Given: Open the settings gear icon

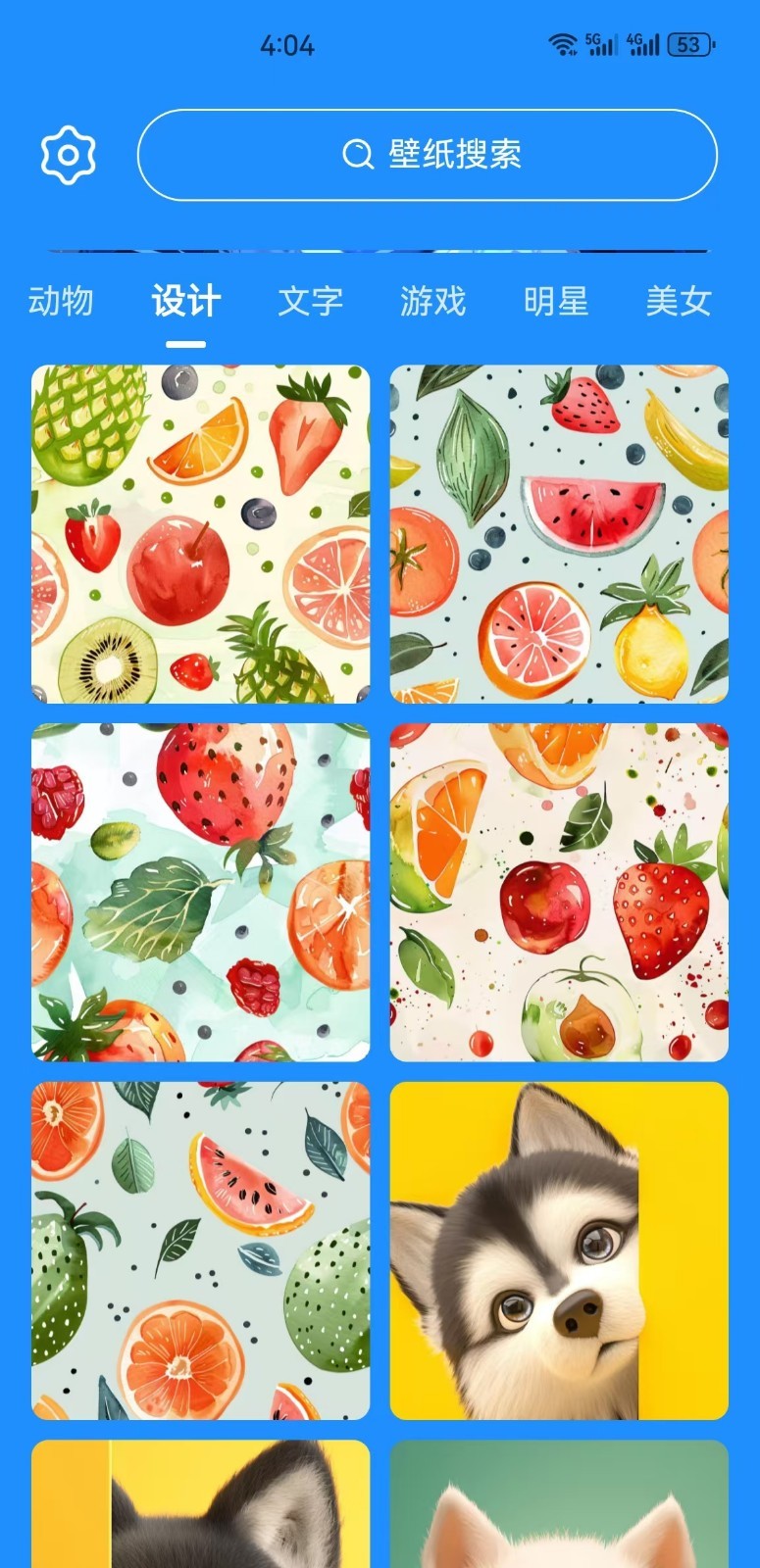Looking at the screenshot, I should pyautogui.click(x=68, y=155).
